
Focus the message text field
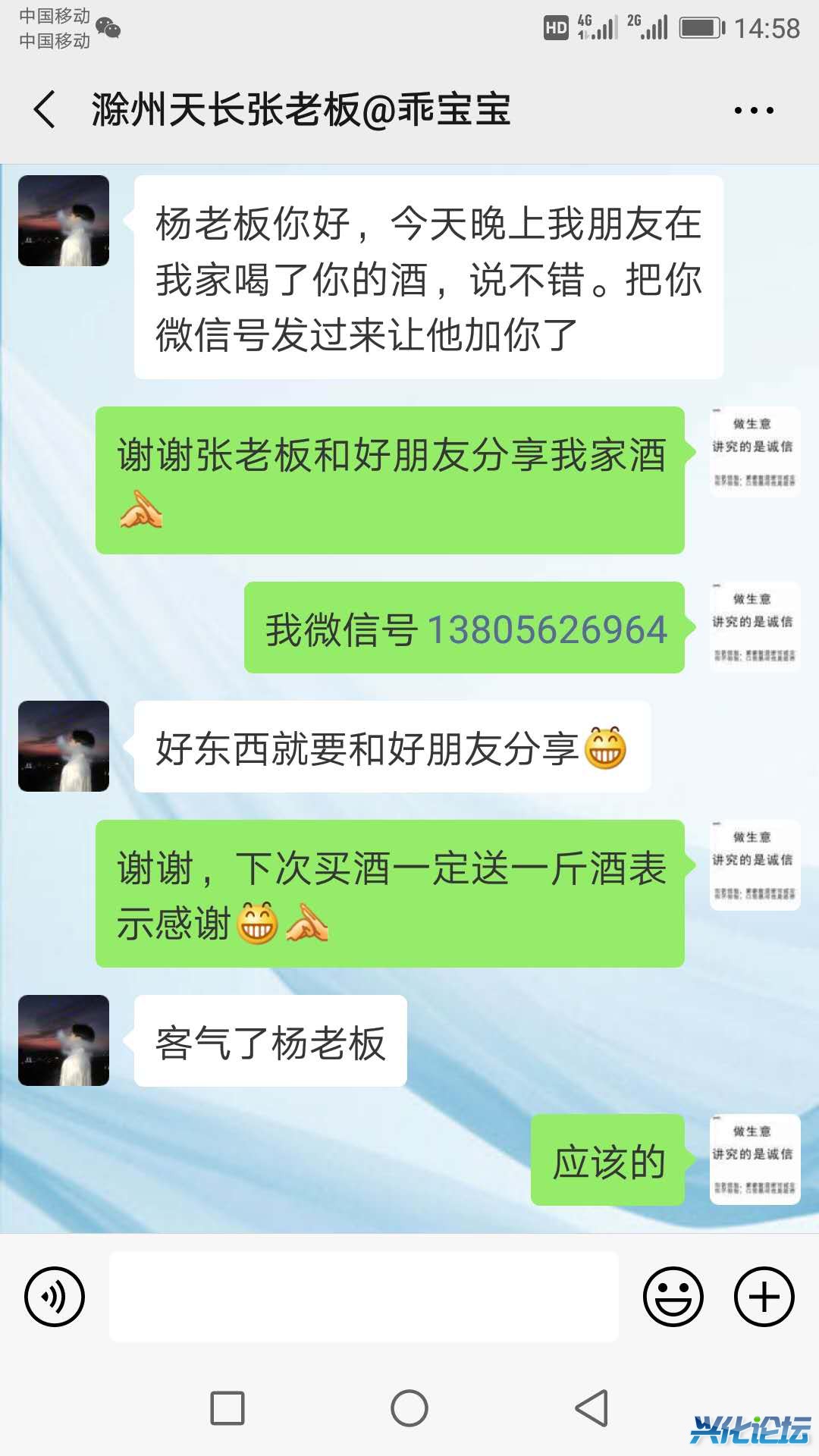(364, 1297)
